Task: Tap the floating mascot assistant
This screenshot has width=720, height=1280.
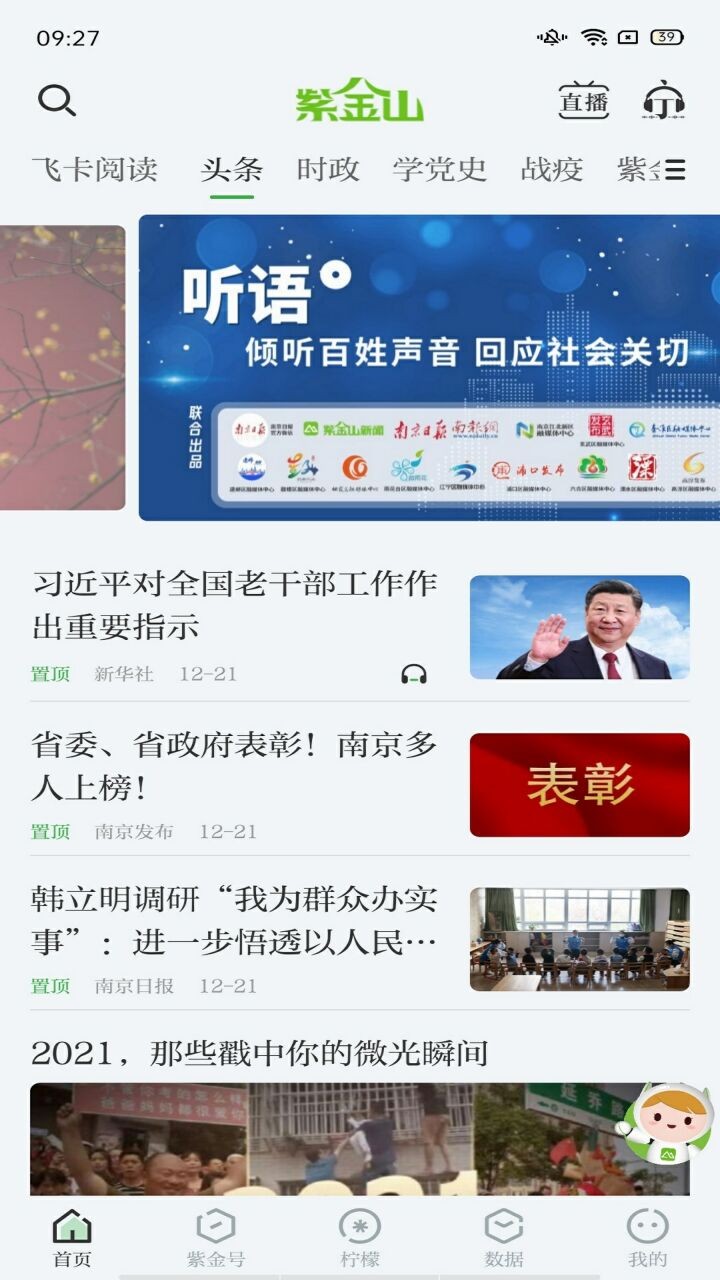Action: (666, 1124)
